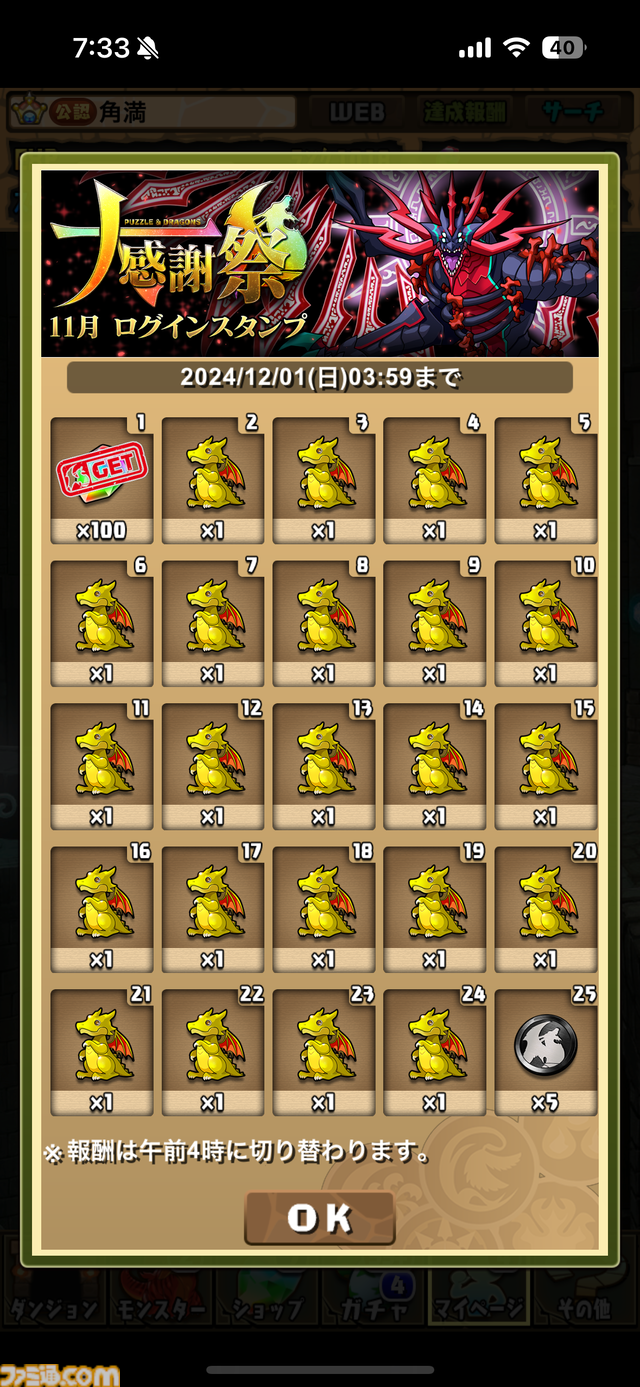Confirm the login stamp dialog with OK
The image size is (640, 1387).
click(320, 1217)
